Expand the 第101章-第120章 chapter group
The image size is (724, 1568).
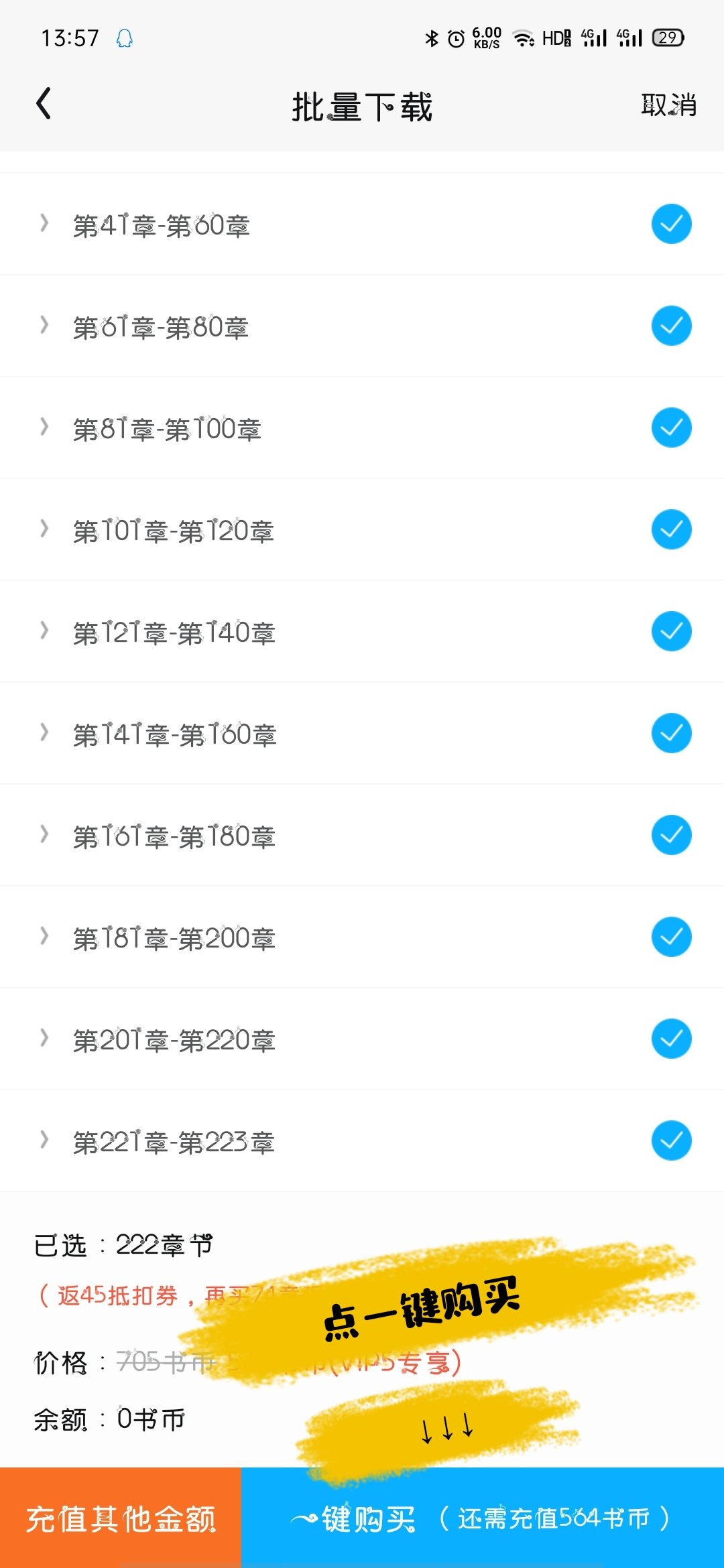coord(45,529)
